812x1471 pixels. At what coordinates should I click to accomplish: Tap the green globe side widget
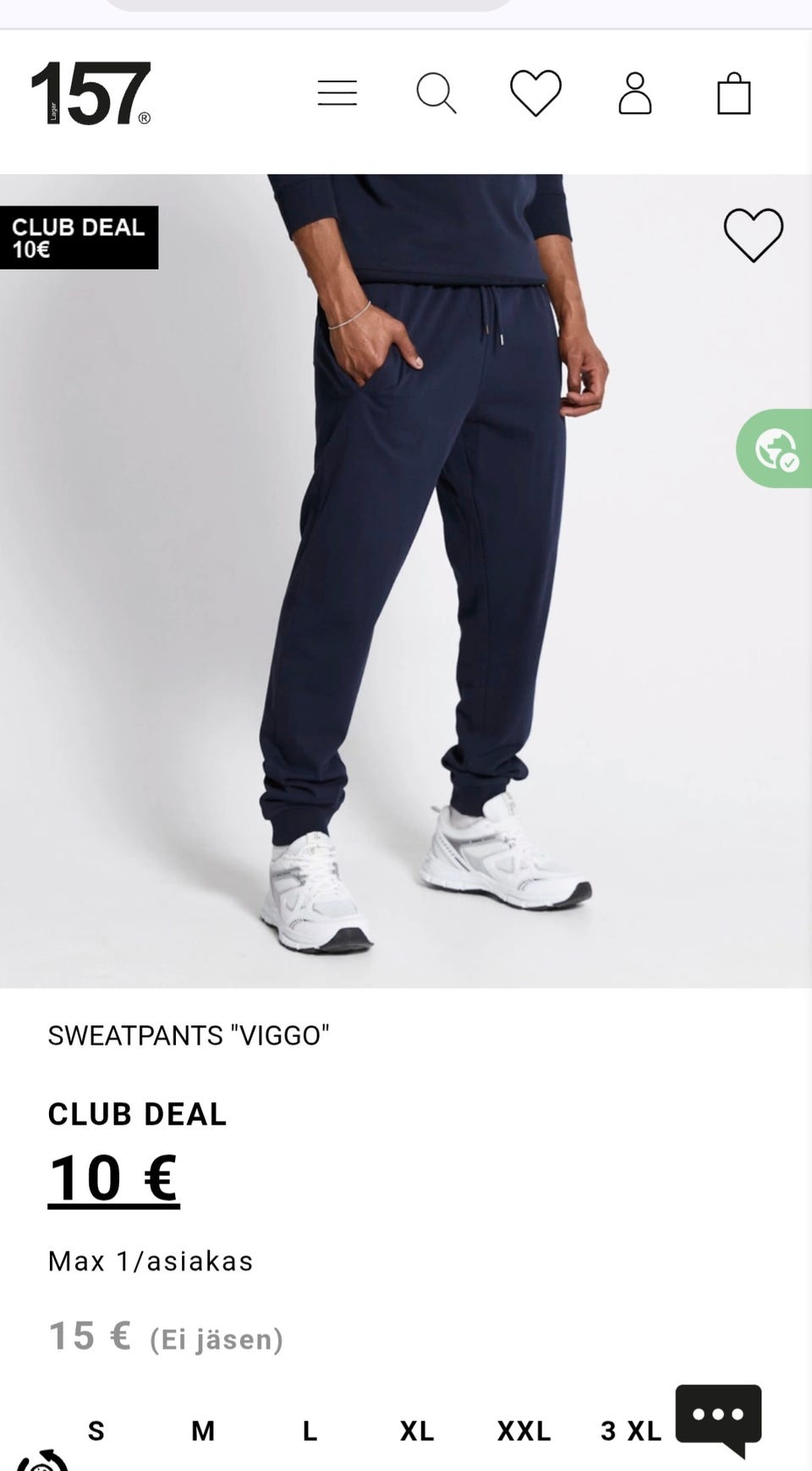point(775,448)
